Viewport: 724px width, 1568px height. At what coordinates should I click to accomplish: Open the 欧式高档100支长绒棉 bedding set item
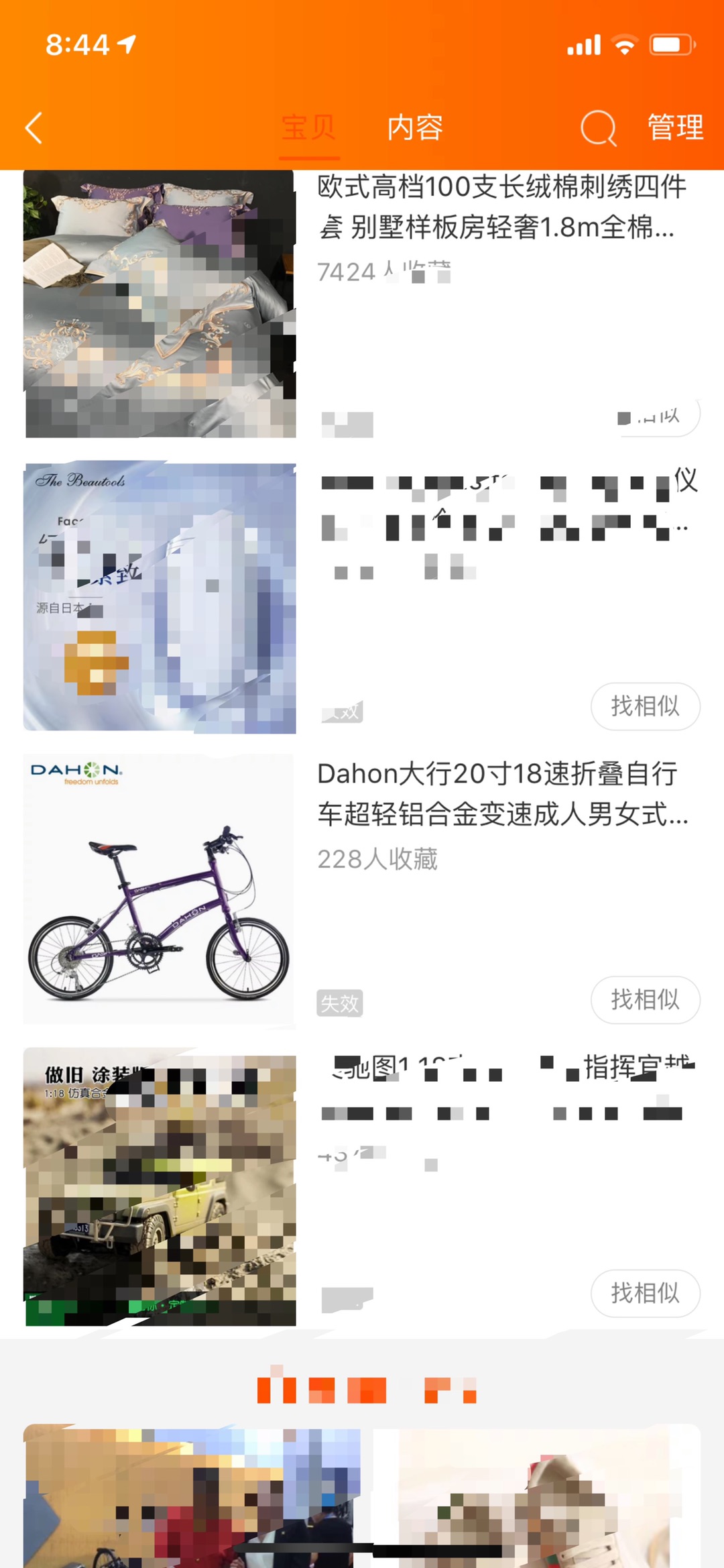pyautogui.click(x=362, y=304)
